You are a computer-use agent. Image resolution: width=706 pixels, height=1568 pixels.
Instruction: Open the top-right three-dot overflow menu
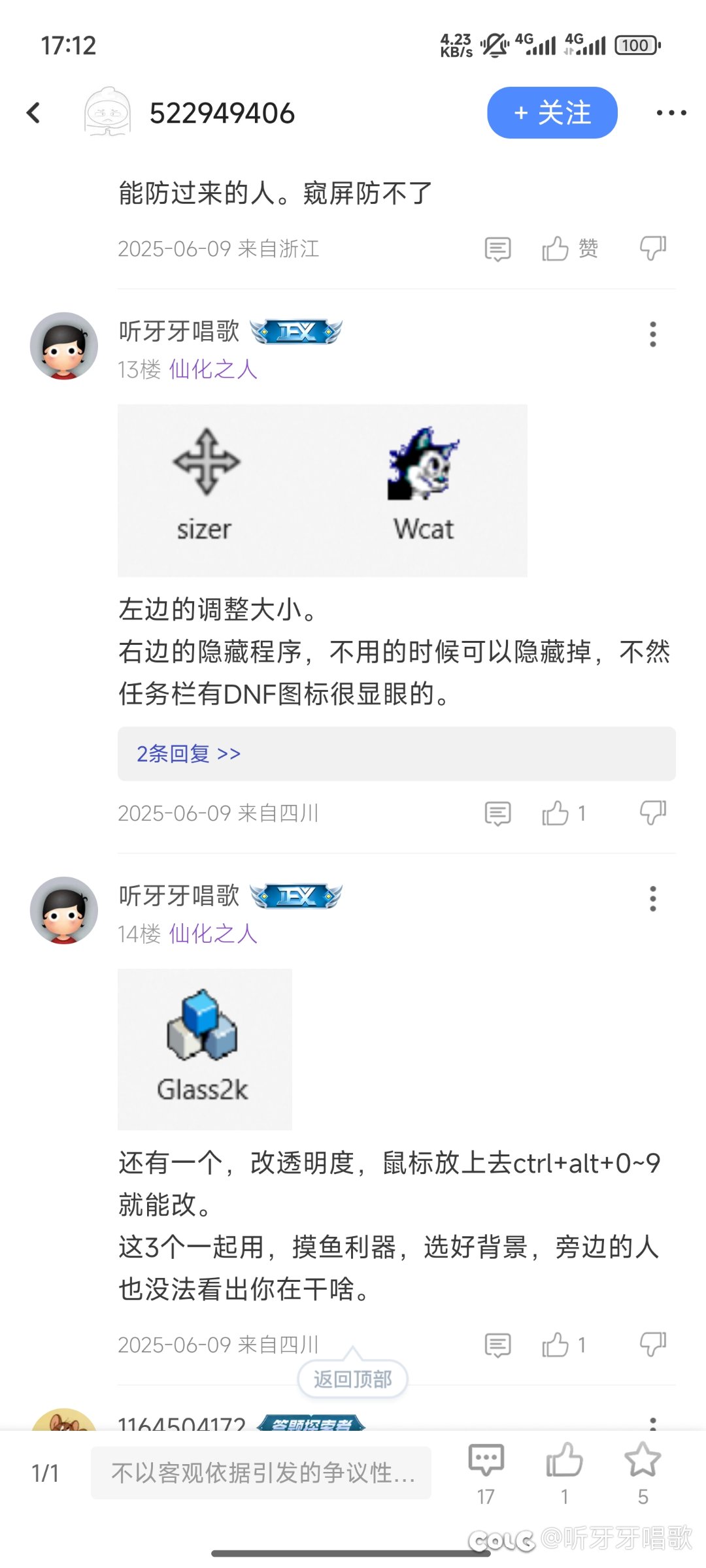point(671,112)
